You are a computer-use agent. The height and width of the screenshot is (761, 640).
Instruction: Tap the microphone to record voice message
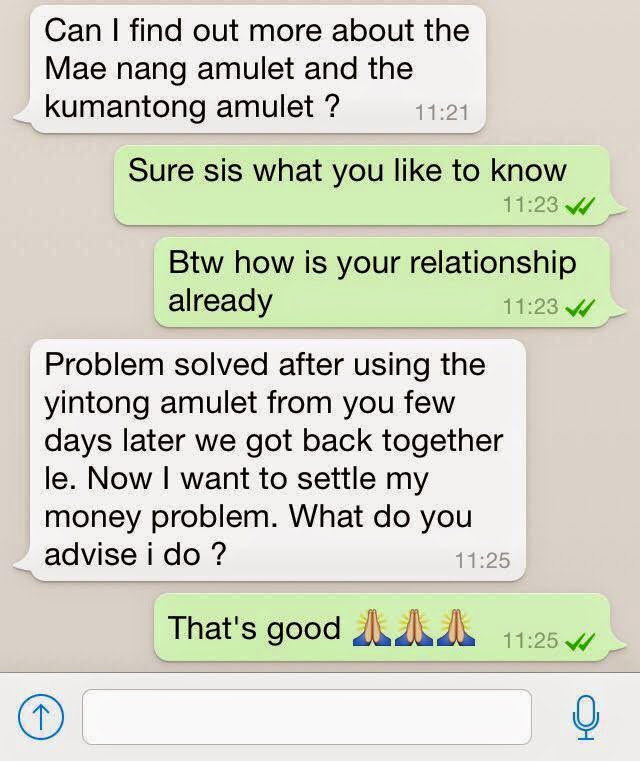pos(586,716)
